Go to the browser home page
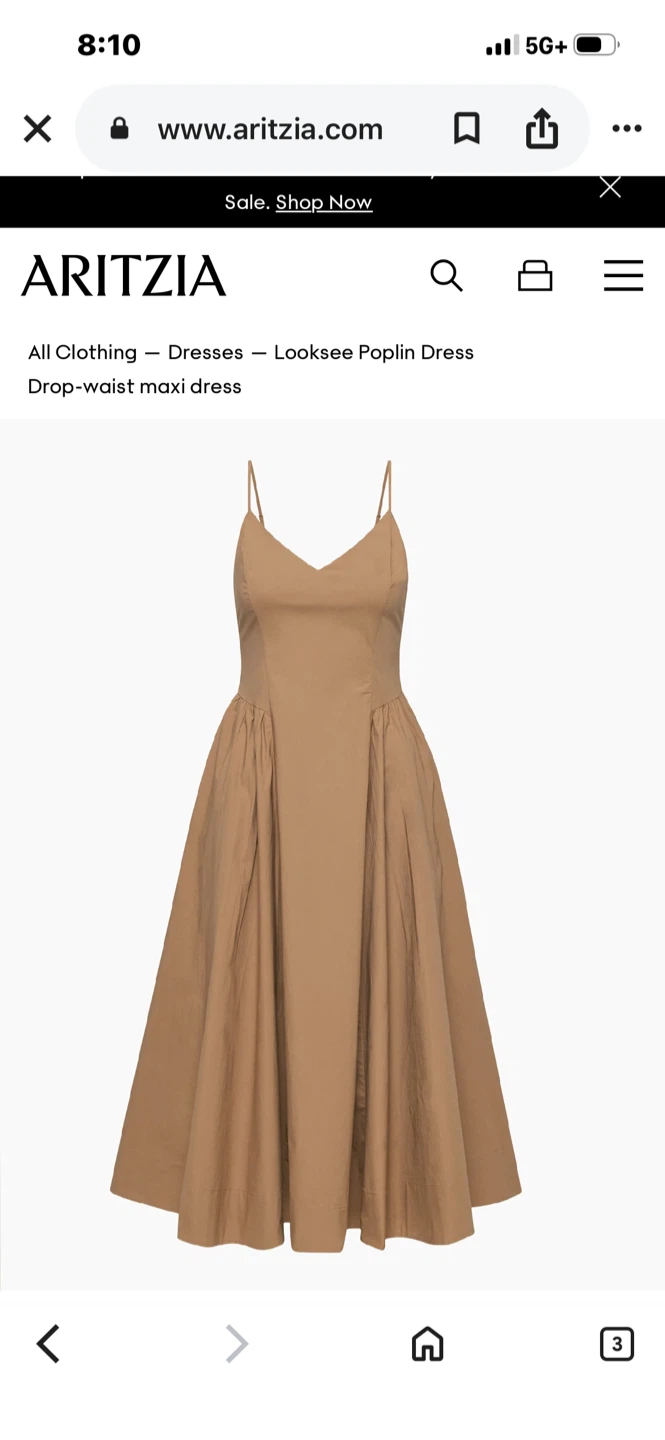 click(427, 1344)
